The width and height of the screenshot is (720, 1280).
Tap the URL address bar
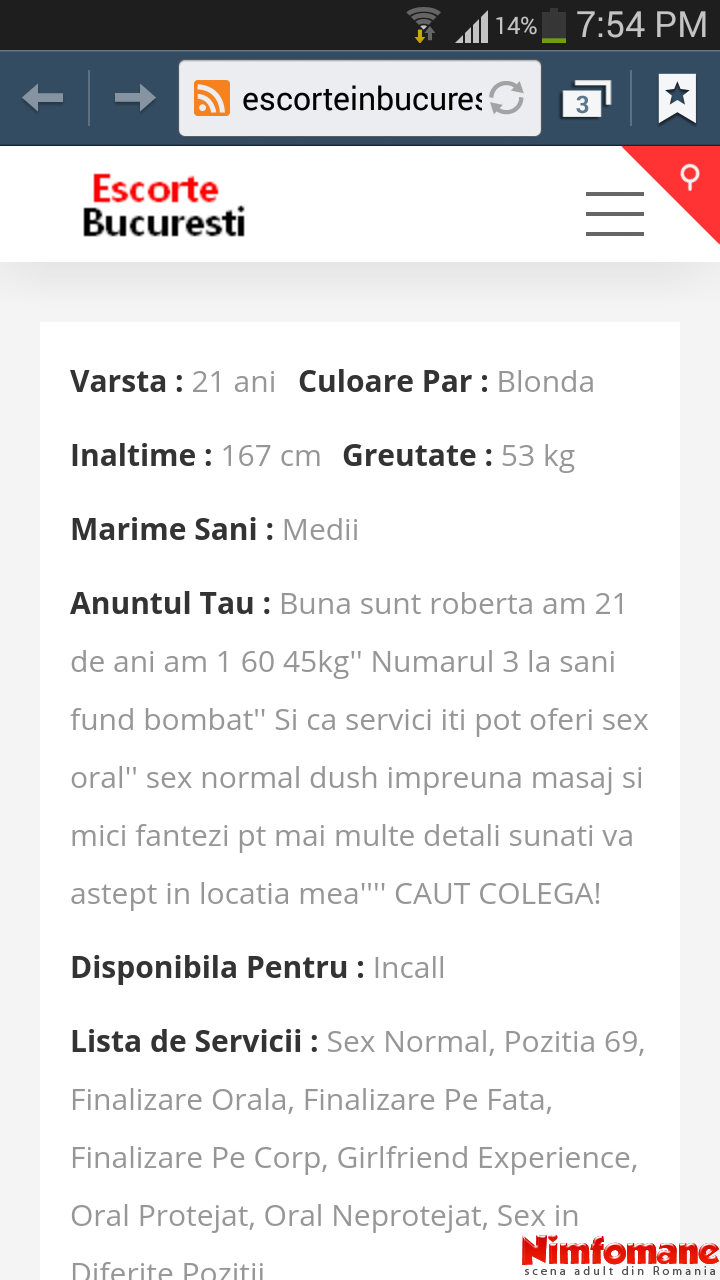(338, 99)
